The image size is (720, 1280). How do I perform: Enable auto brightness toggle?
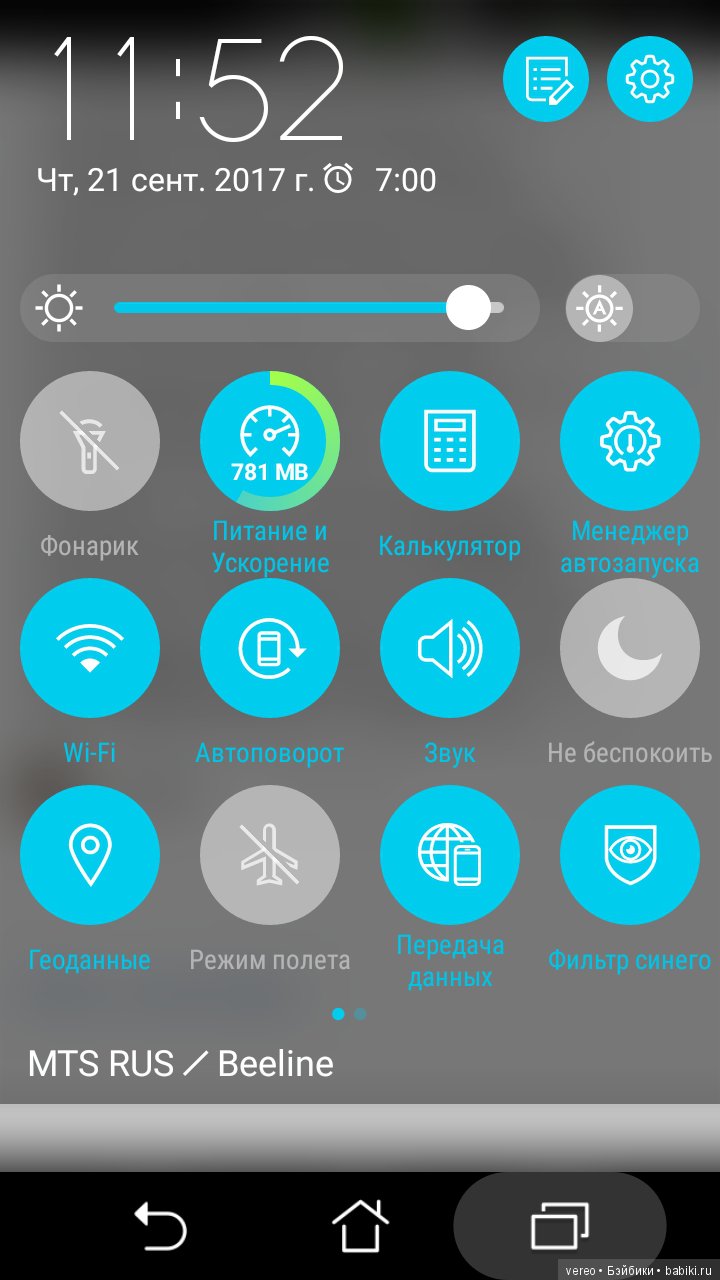pyautogui.click(x=630, y=308)
